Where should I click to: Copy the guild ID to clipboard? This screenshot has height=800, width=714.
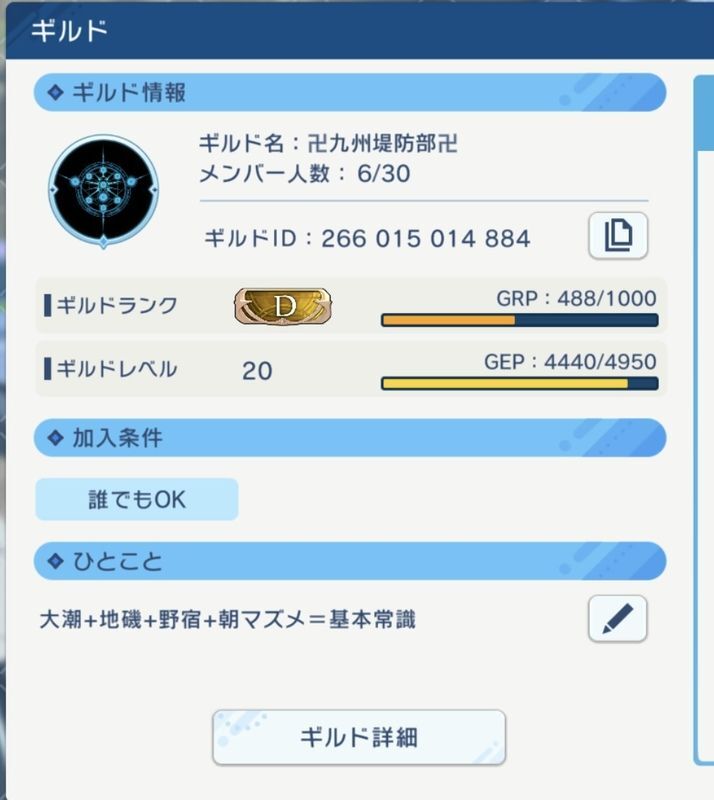pos(617,236)
